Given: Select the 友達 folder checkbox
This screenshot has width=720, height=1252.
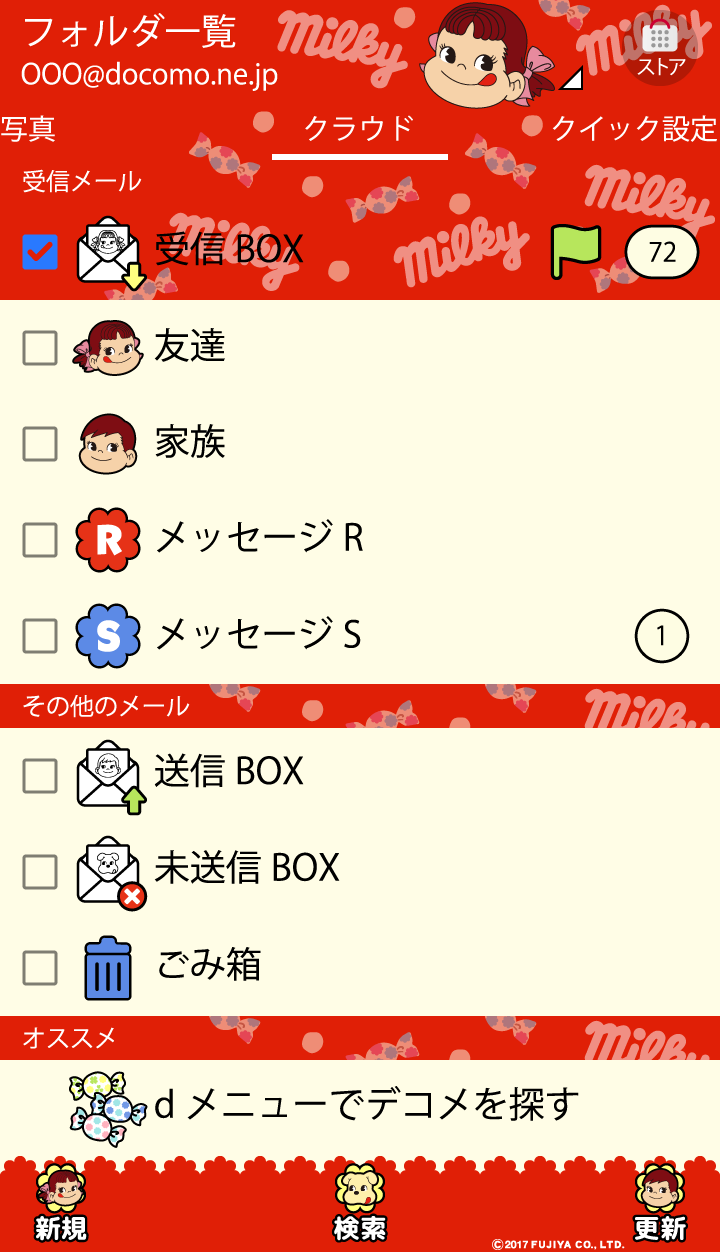Looking at the screenshot, I should pyautogui.click(x=40, y=348).
